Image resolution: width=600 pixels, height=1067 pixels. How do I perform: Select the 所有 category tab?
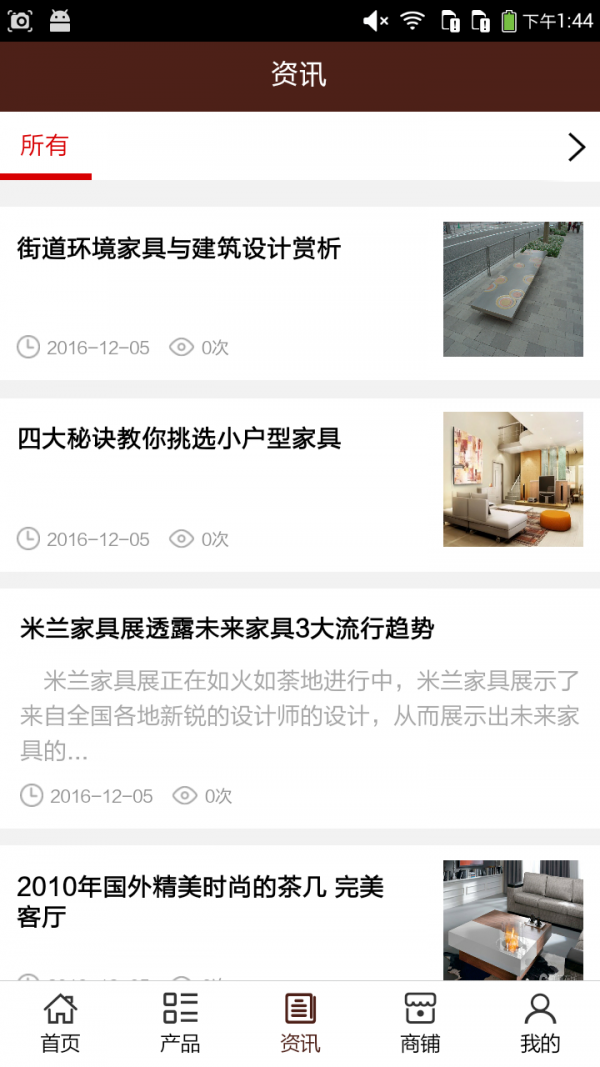click(x=45, y=146)
